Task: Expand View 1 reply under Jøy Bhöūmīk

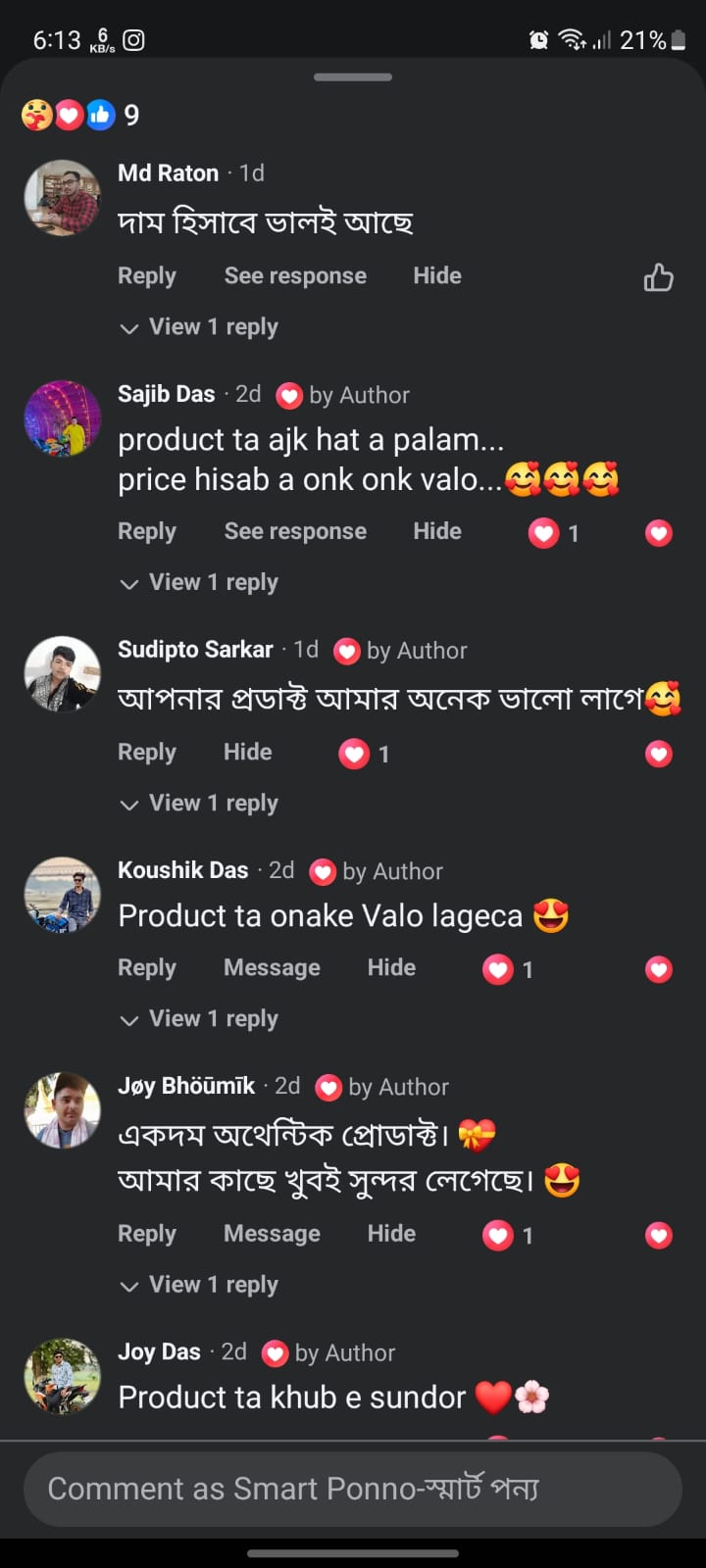Action: pos(199,1285)
